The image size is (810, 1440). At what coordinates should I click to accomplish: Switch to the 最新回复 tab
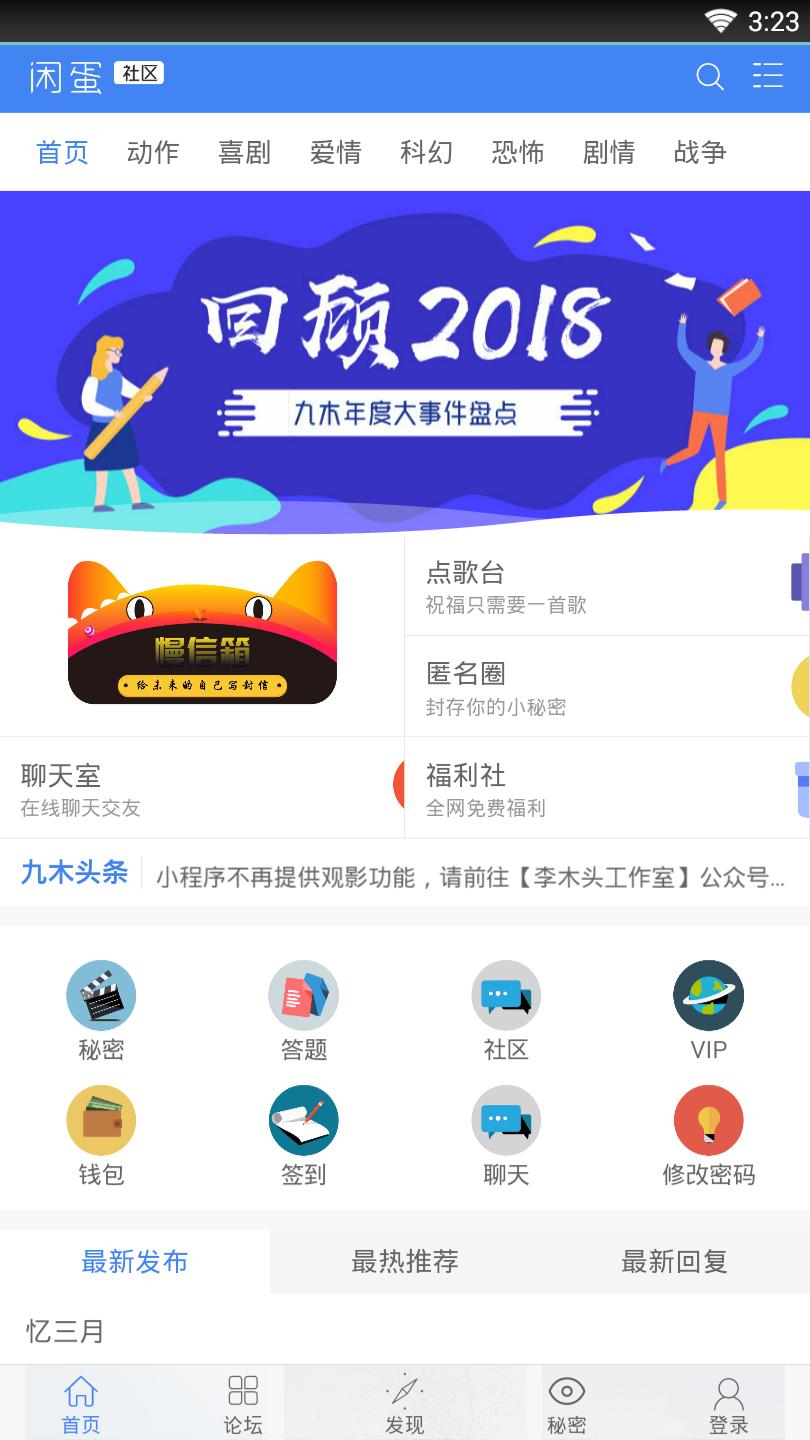click(x=675, y=1262)
